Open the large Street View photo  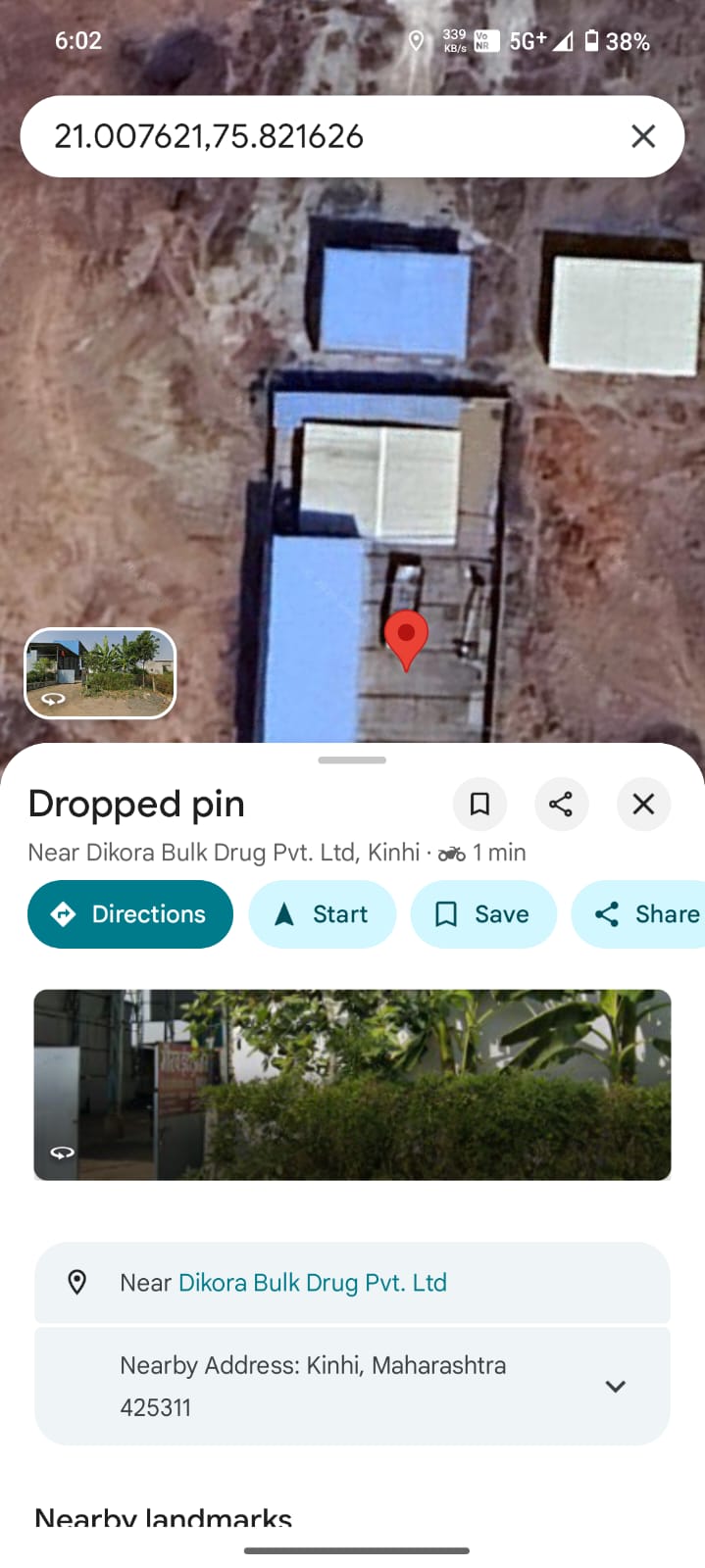pos(352,1085)
